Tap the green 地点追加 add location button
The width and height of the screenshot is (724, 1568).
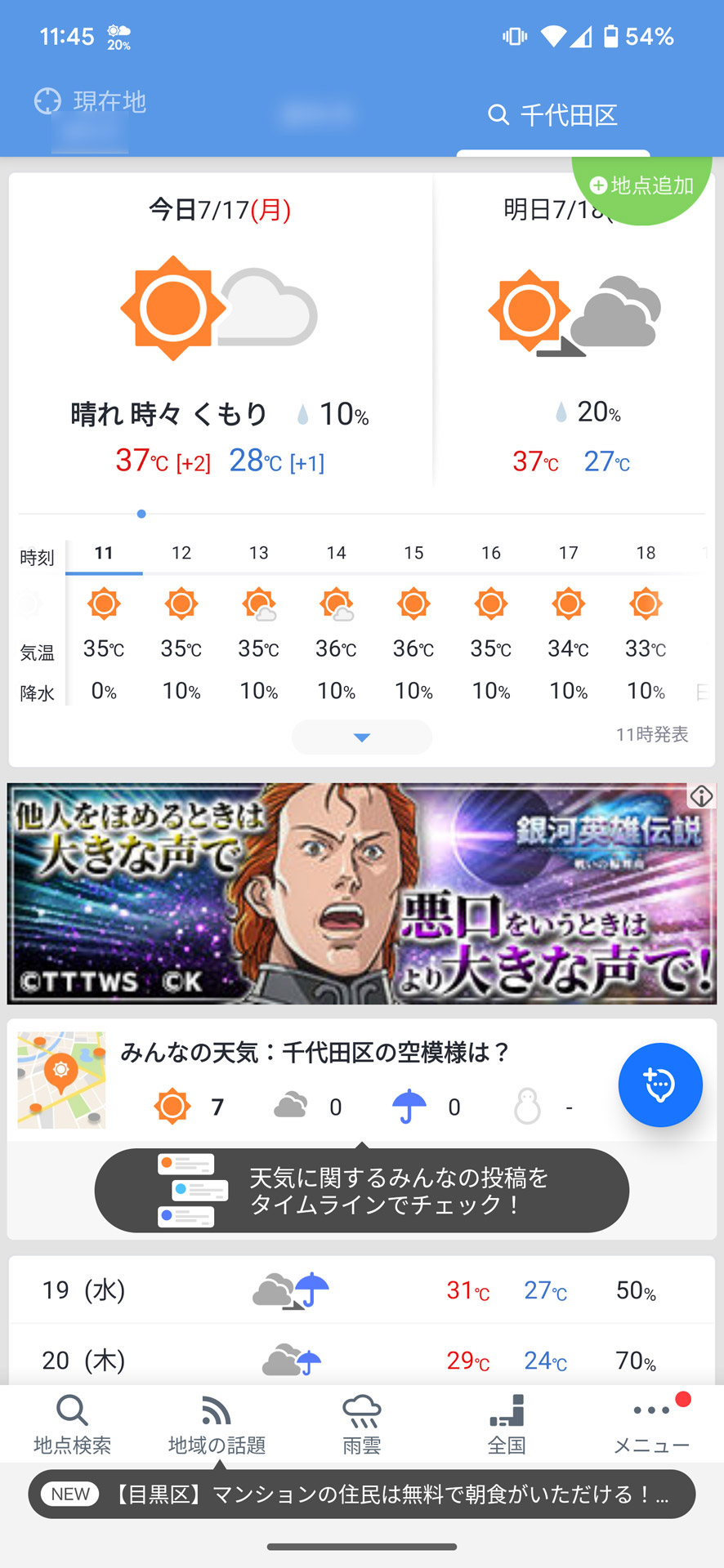pos(641,185)
